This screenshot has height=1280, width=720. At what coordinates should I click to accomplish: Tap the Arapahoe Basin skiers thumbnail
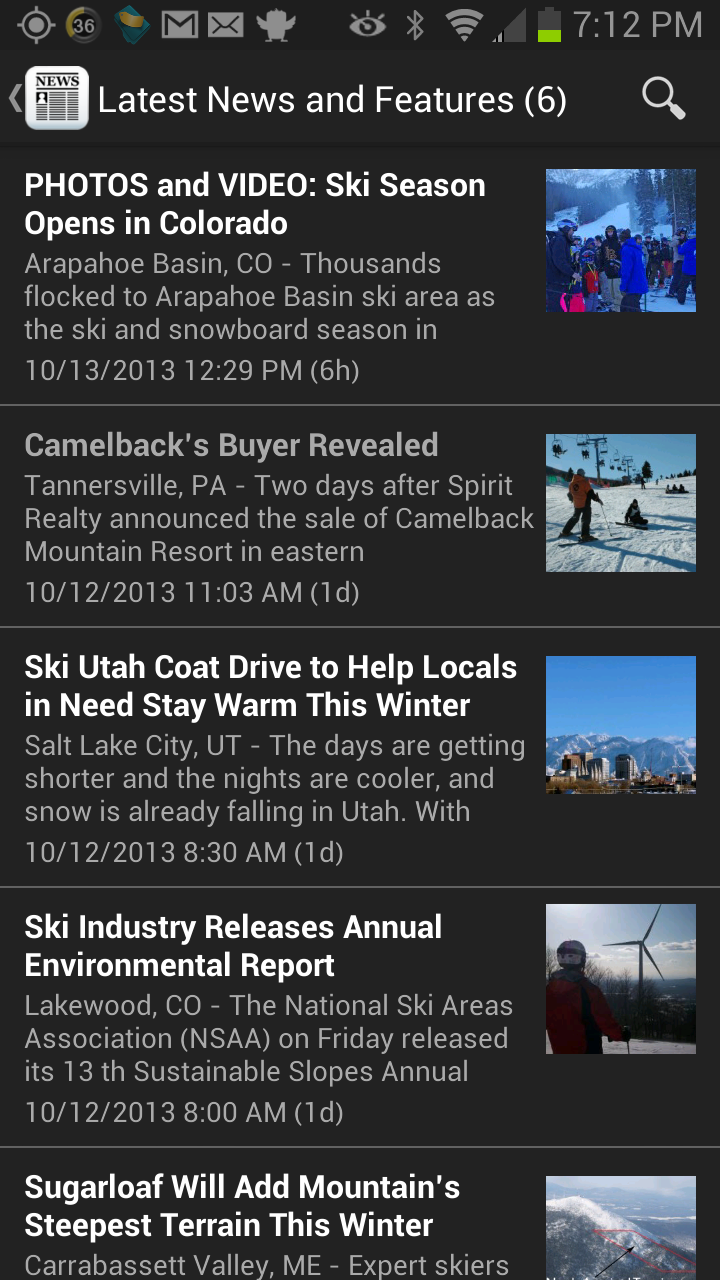click(620, 240)
